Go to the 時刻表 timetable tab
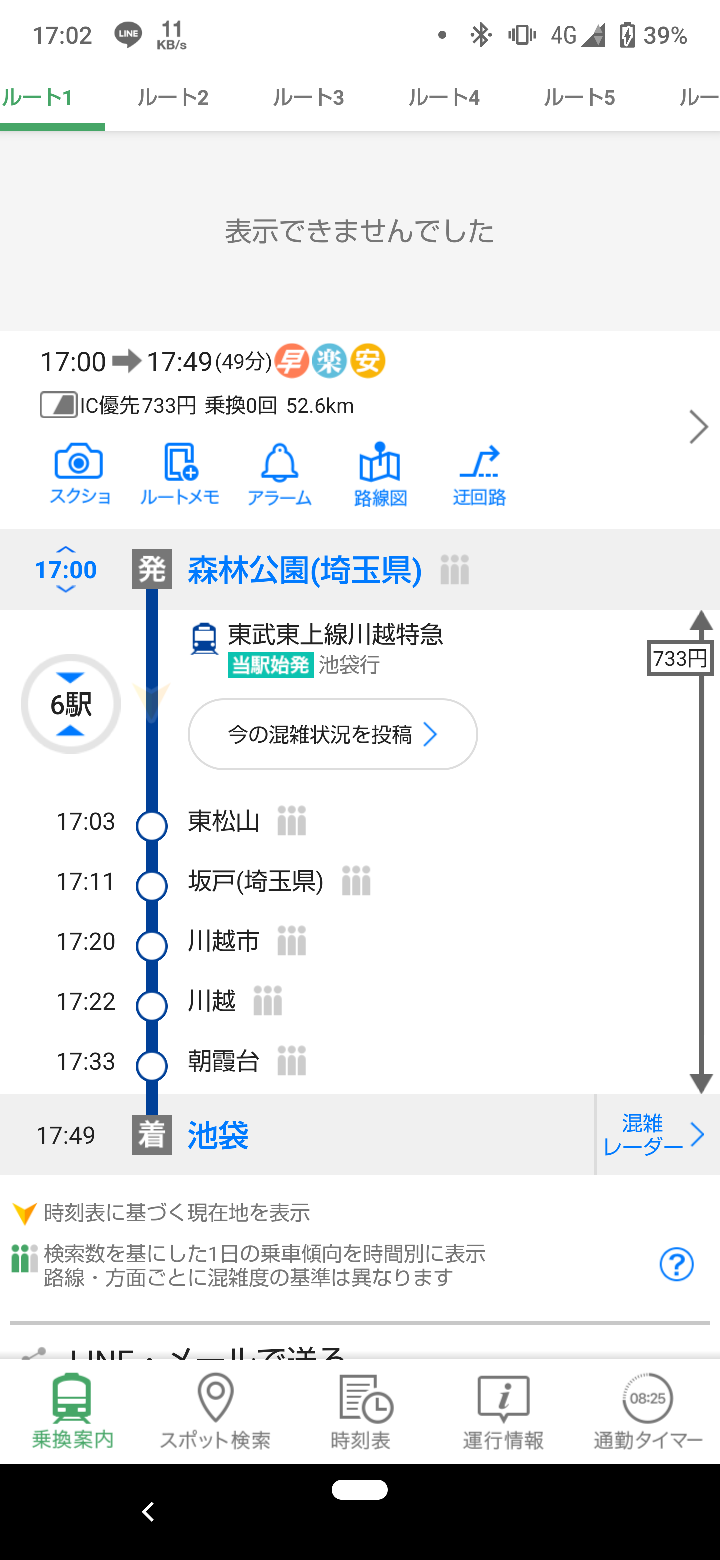The width and height of the screenshot is (720, 1560). coord(360,1411)
